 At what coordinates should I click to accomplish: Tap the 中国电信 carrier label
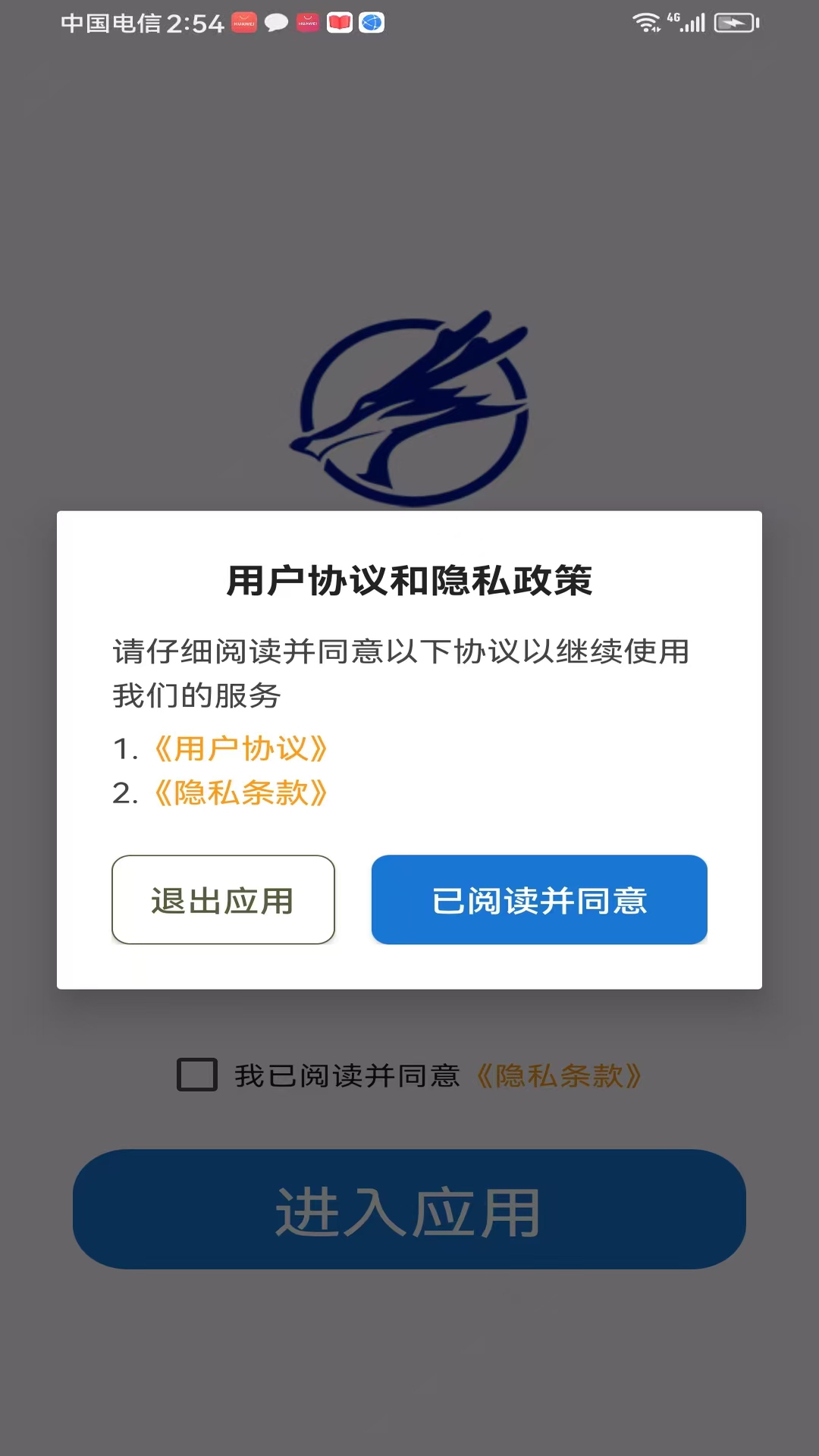coord(110,23)
